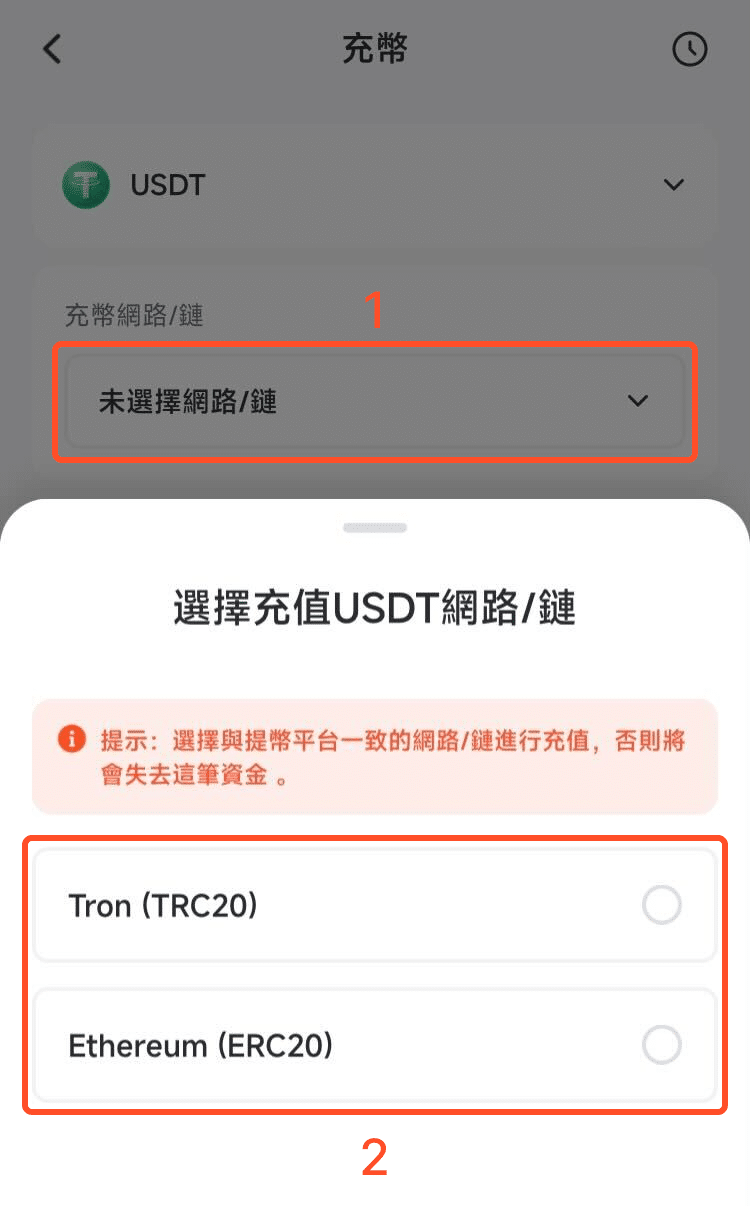This screenshot has height=1206, width=750.
Task: Open deposit history clock icon
Action: pos(690,49)
